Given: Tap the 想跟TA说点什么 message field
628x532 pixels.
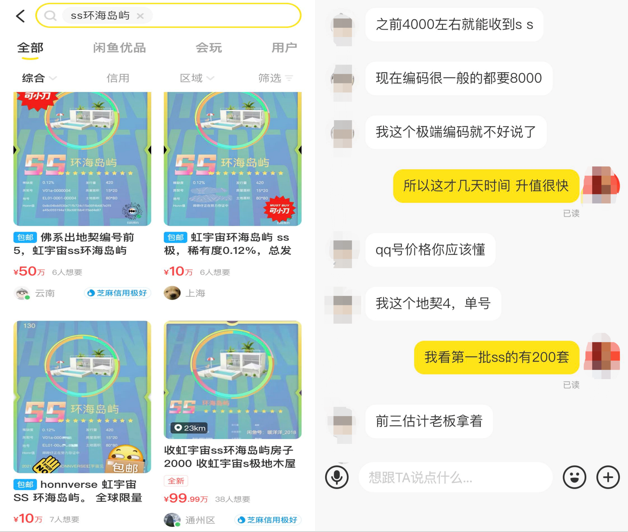Looking at the screenshot, I should click(453, 477).
